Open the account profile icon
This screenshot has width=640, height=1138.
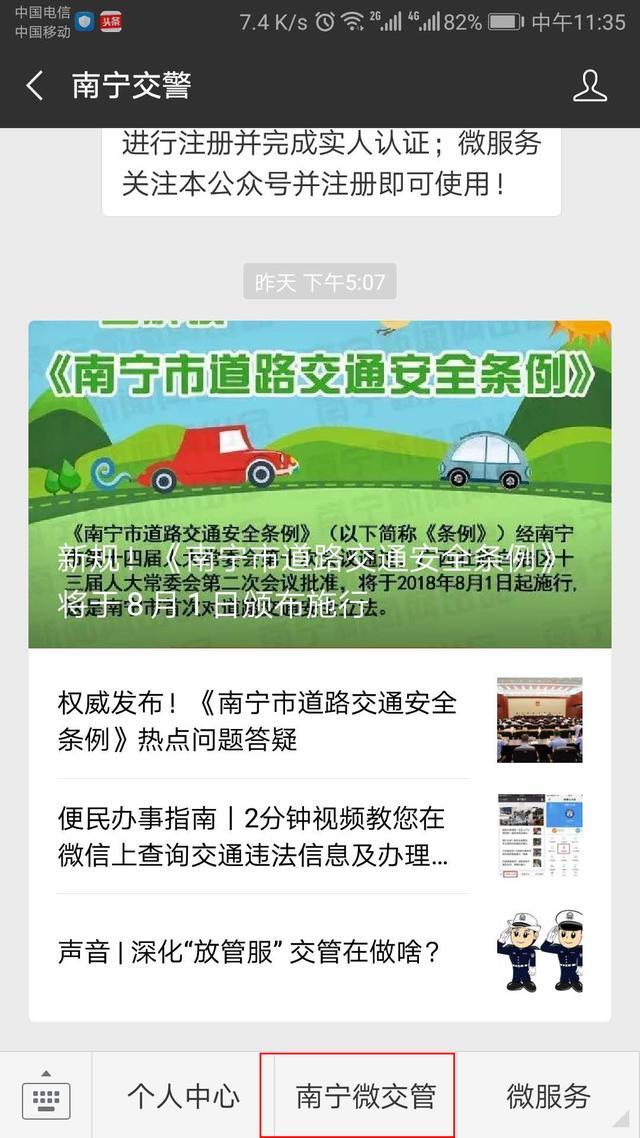590,86
